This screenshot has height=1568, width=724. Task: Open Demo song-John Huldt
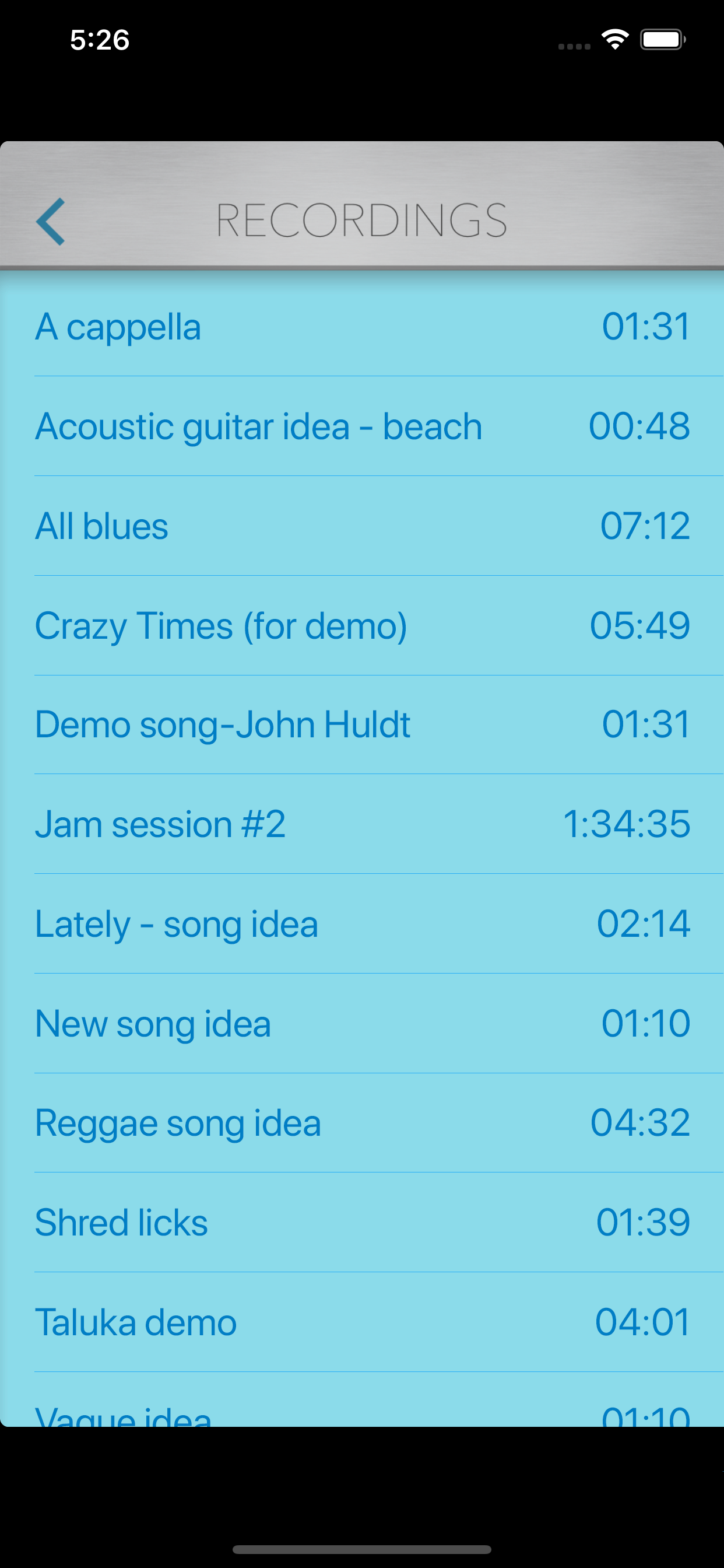[361, 725]
